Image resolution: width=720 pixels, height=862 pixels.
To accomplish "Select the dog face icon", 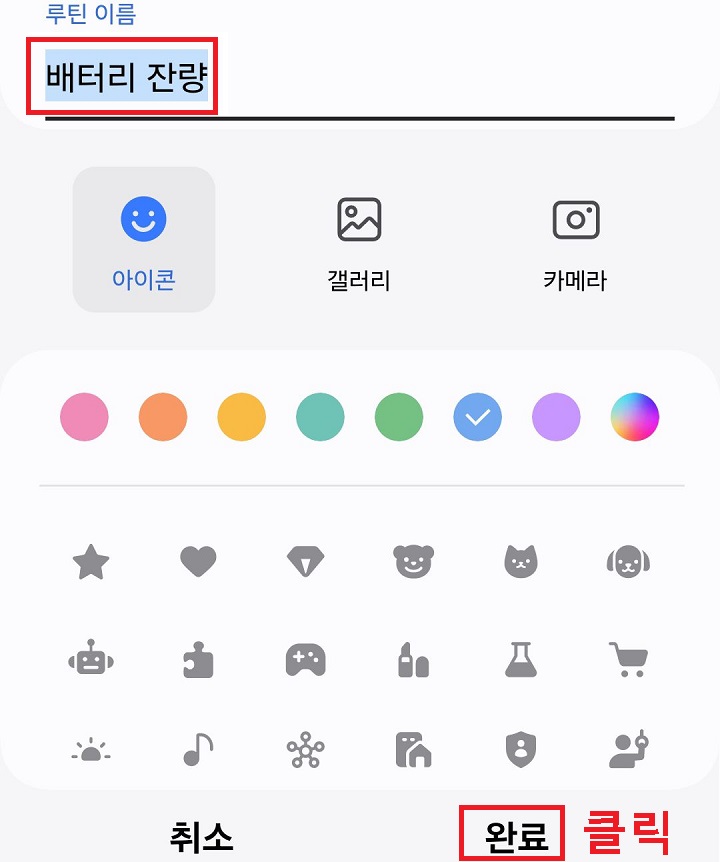I will pos(630,561).
